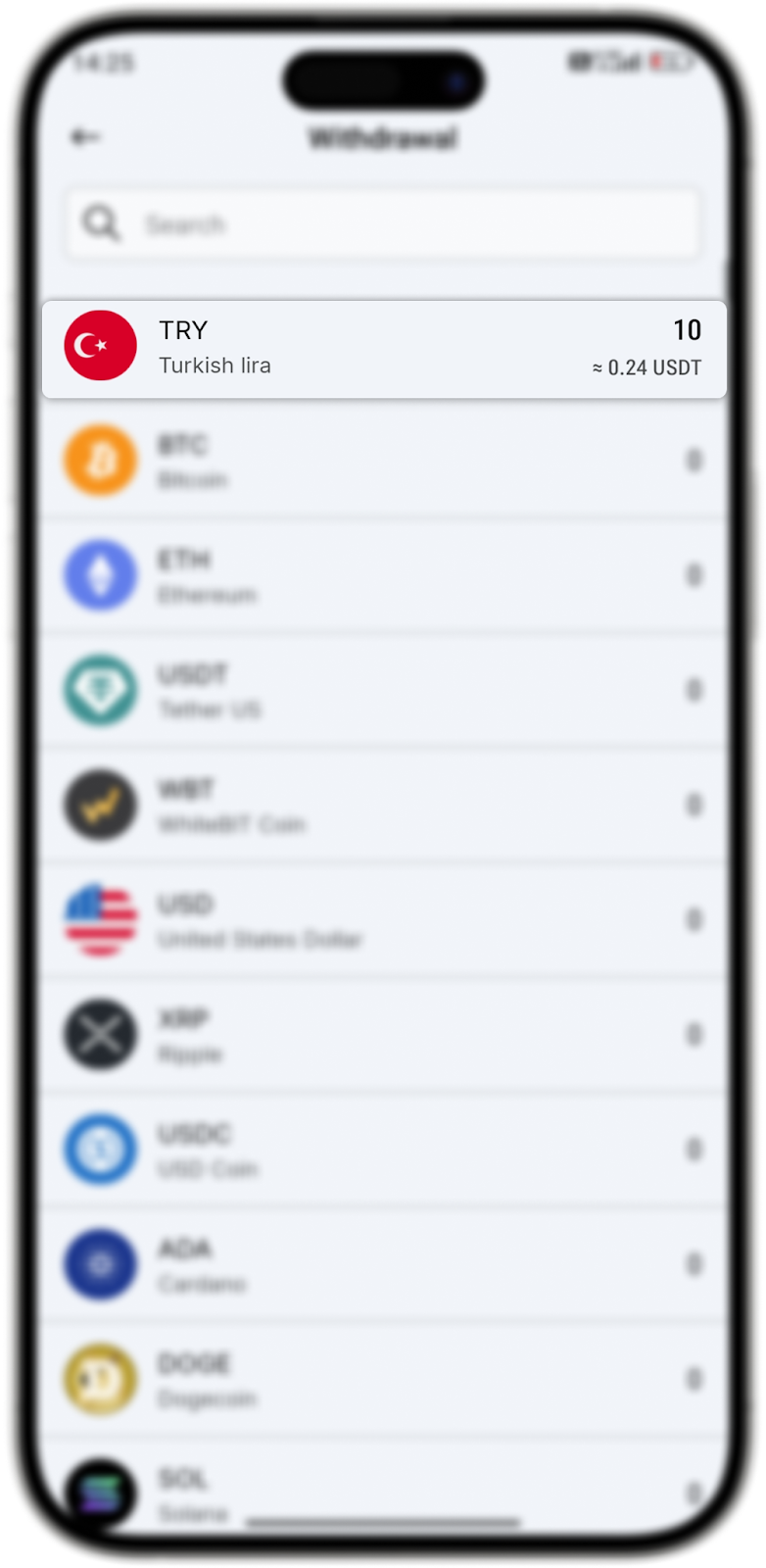Pick the WBT WhiteBIT Coin row
Image resolution: width=766 pixels, height=1568 pixels.
pyautogui.click(x=384, y=805)
